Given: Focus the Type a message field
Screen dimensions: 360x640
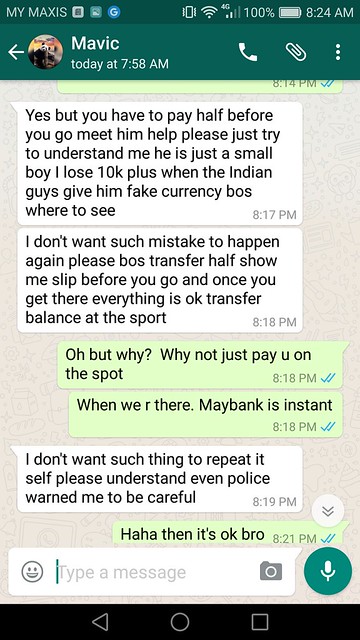Looking at the screenshot, I should click(155, 572).
